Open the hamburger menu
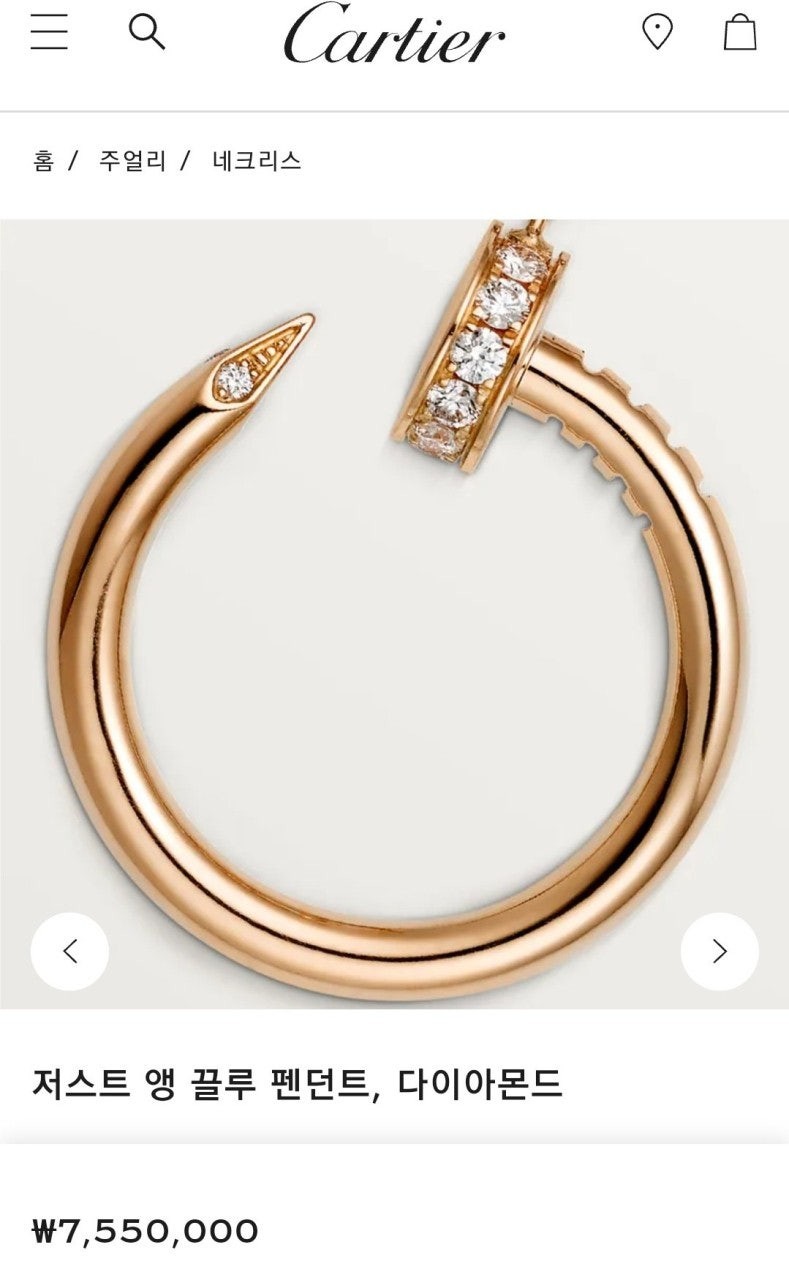Screen dimensions: 789x1280 (x=49, y=33)
